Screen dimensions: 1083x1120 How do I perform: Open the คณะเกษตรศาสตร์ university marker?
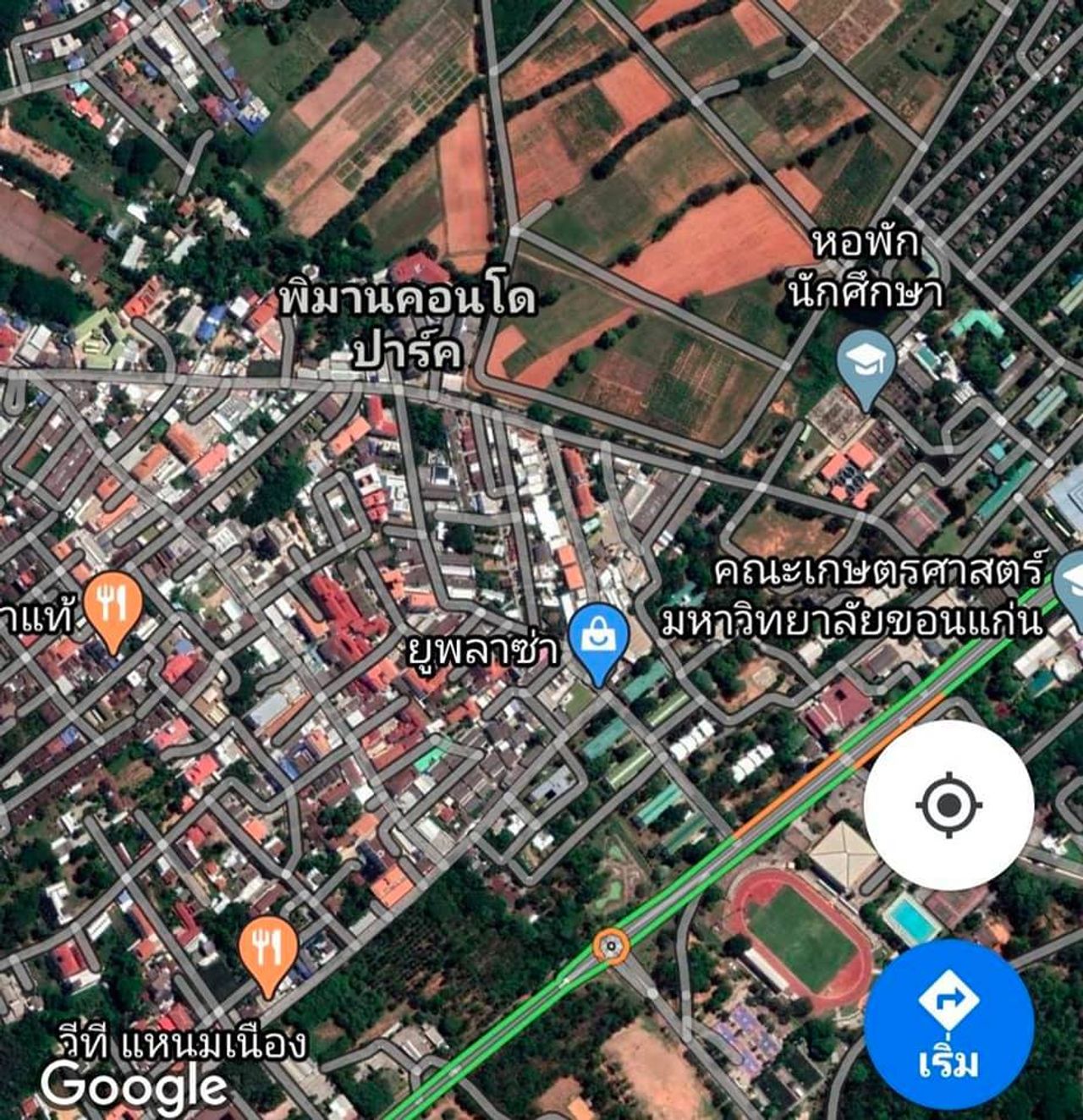[x=1073, y=584]
